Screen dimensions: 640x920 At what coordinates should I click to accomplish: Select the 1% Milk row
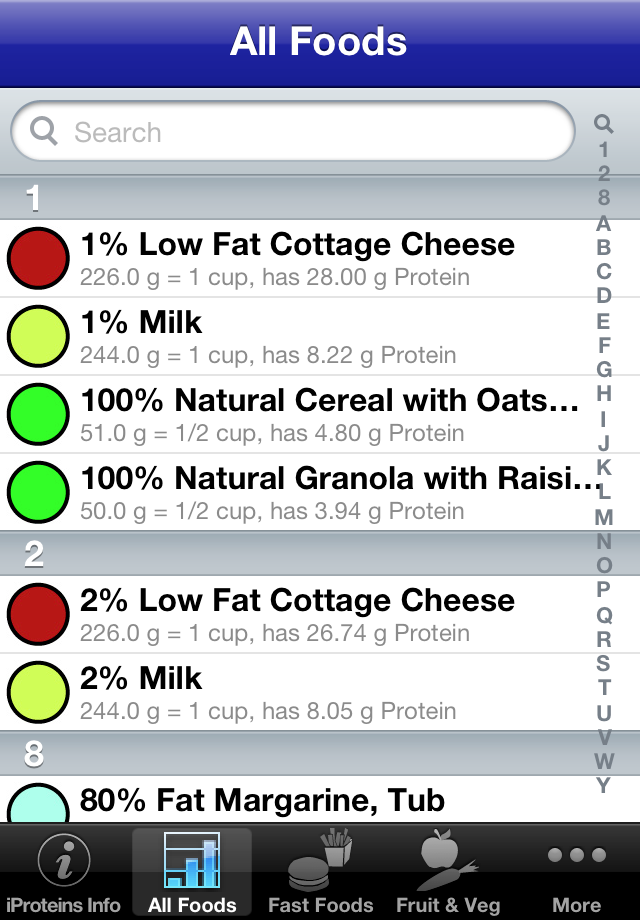click(x=300, y=336)
